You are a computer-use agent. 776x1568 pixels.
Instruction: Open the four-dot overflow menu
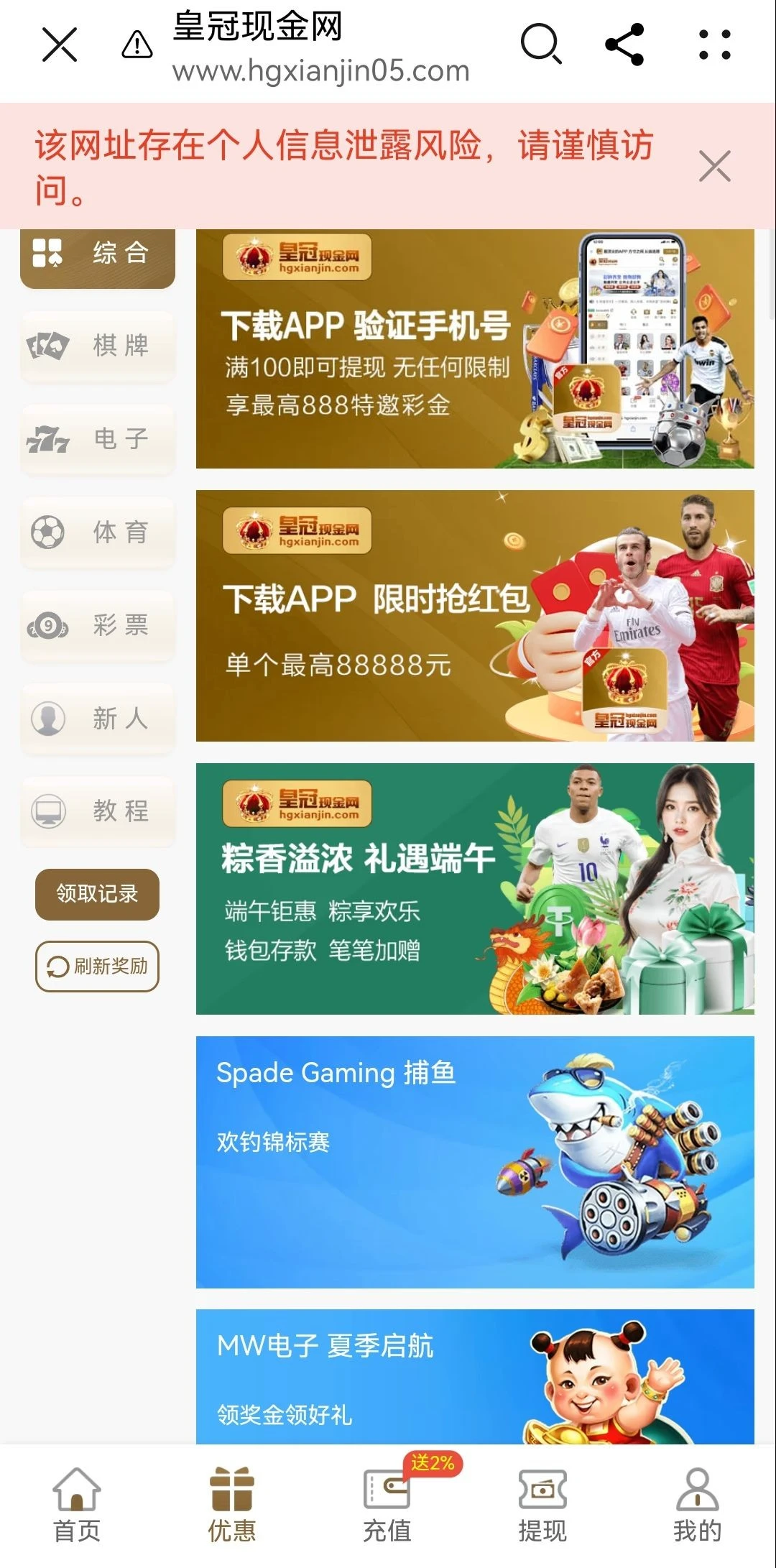tap(714, 45)
